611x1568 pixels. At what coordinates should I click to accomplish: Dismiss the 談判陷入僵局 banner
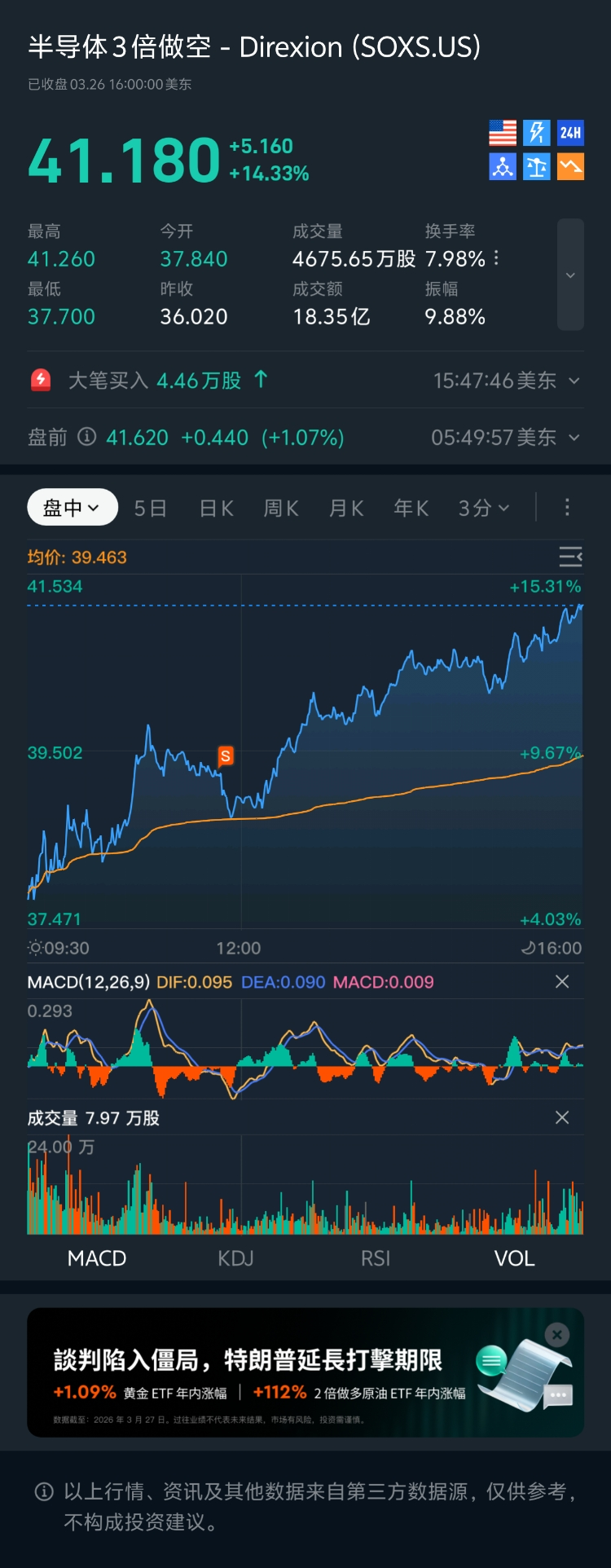557,1335
